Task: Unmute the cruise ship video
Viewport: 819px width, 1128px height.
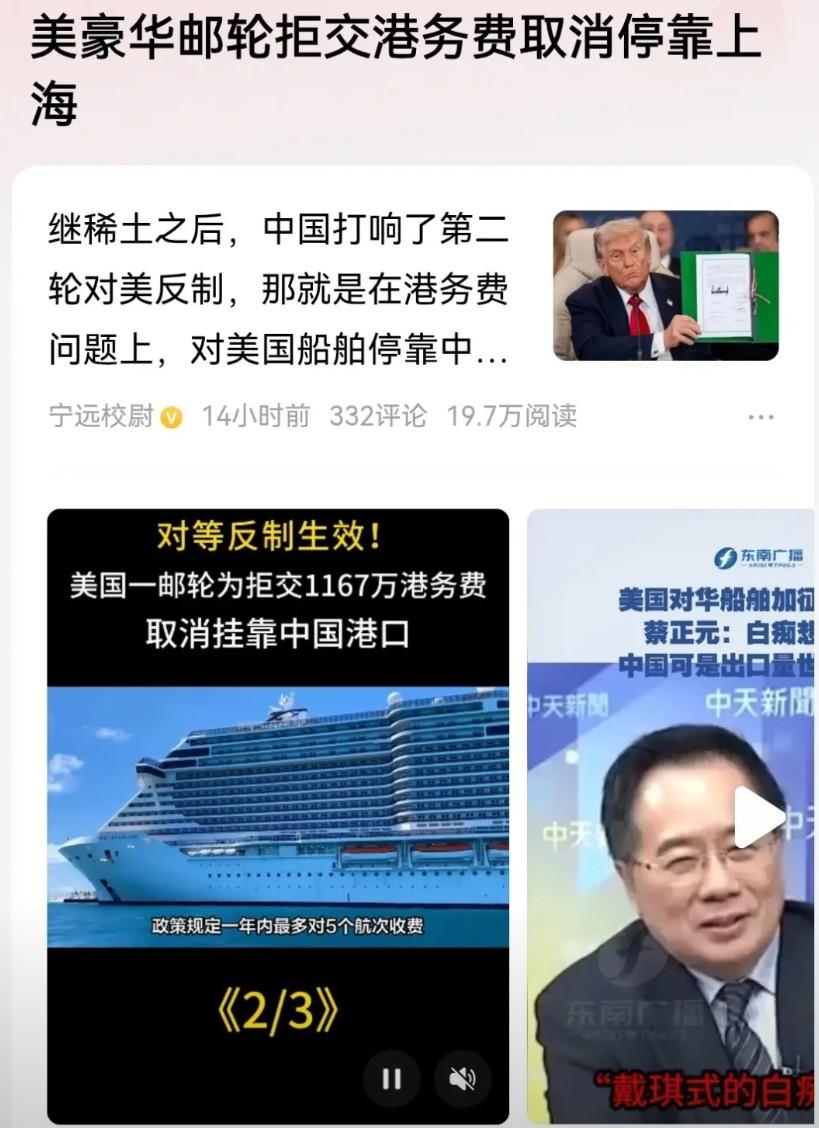Action: [x=462, y=1078]
